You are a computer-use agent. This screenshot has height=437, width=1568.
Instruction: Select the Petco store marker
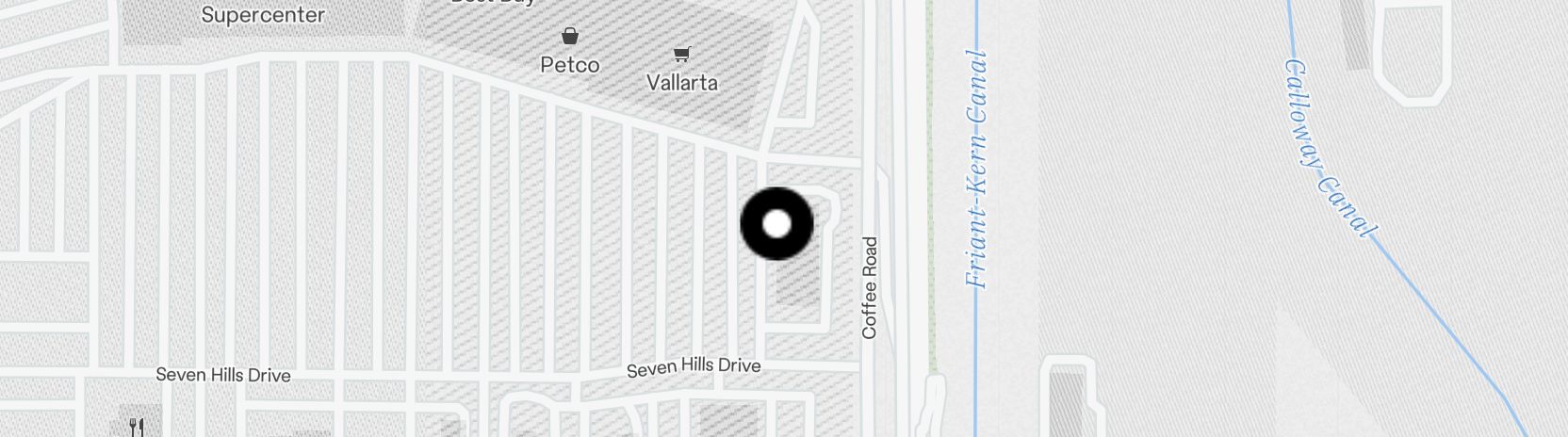570,38
